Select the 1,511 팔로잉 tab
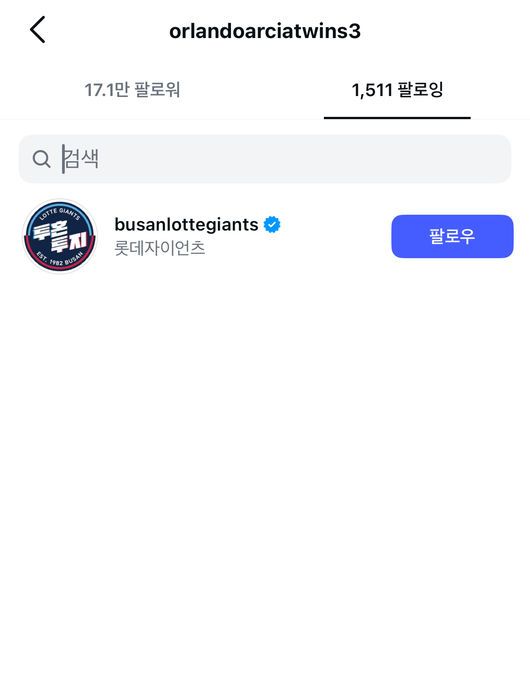Image resolution: width=530 pixels, height=679 pixels. 397,90
